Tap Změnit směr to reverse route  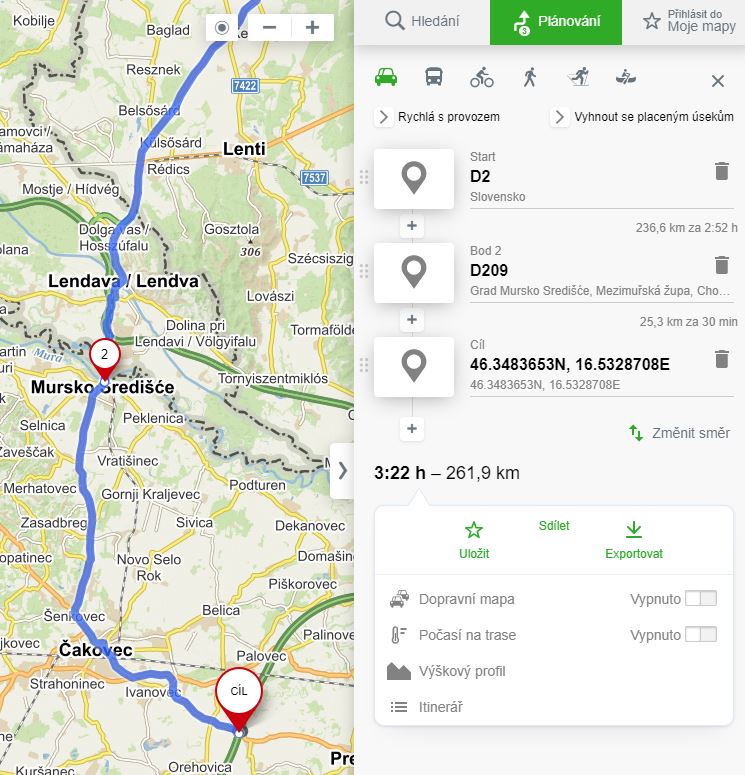[x=679, y=433]
